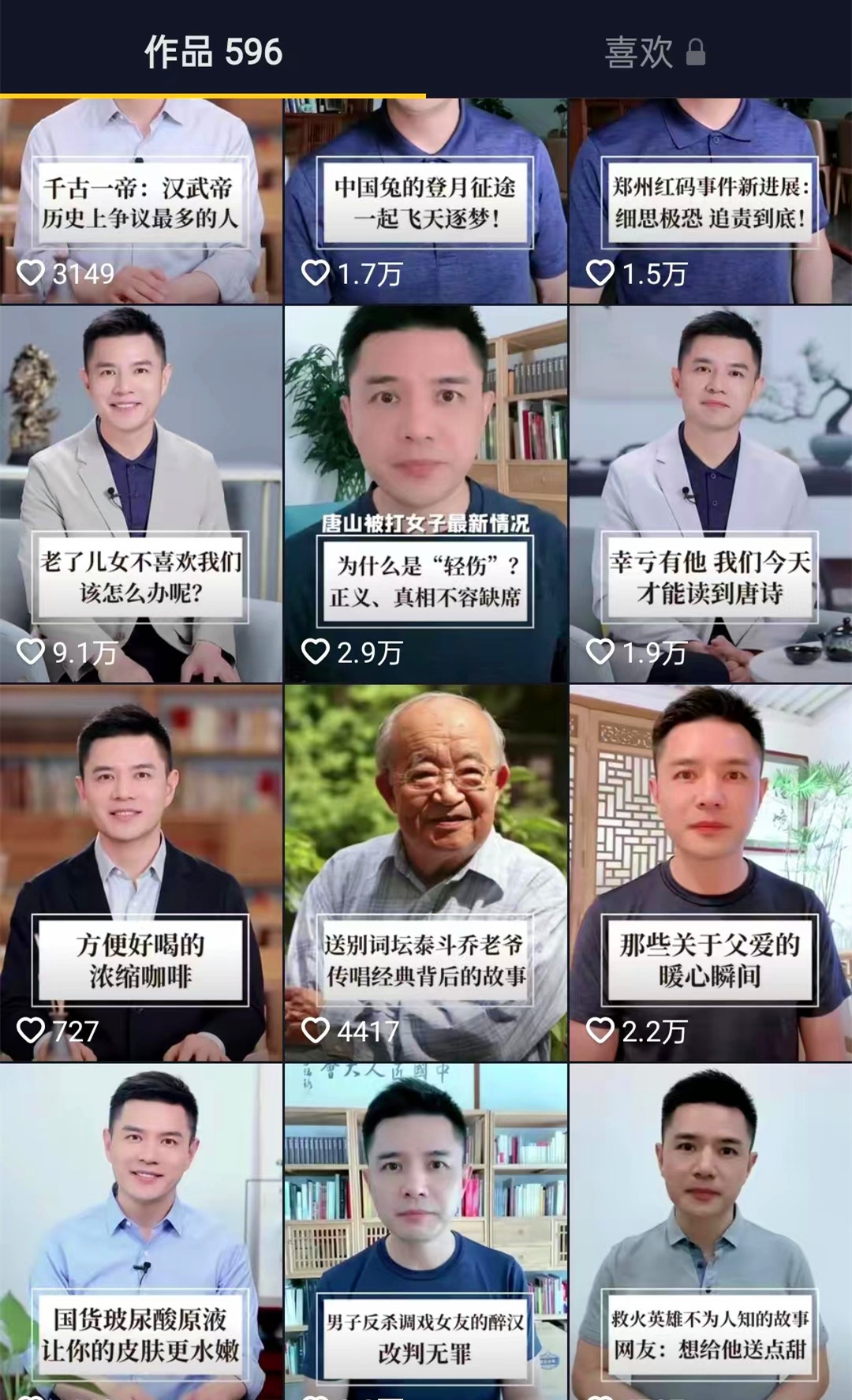Open the 喜欢 tab
The width and height of the screenshot is (852, 1400).
click(639, 52)
